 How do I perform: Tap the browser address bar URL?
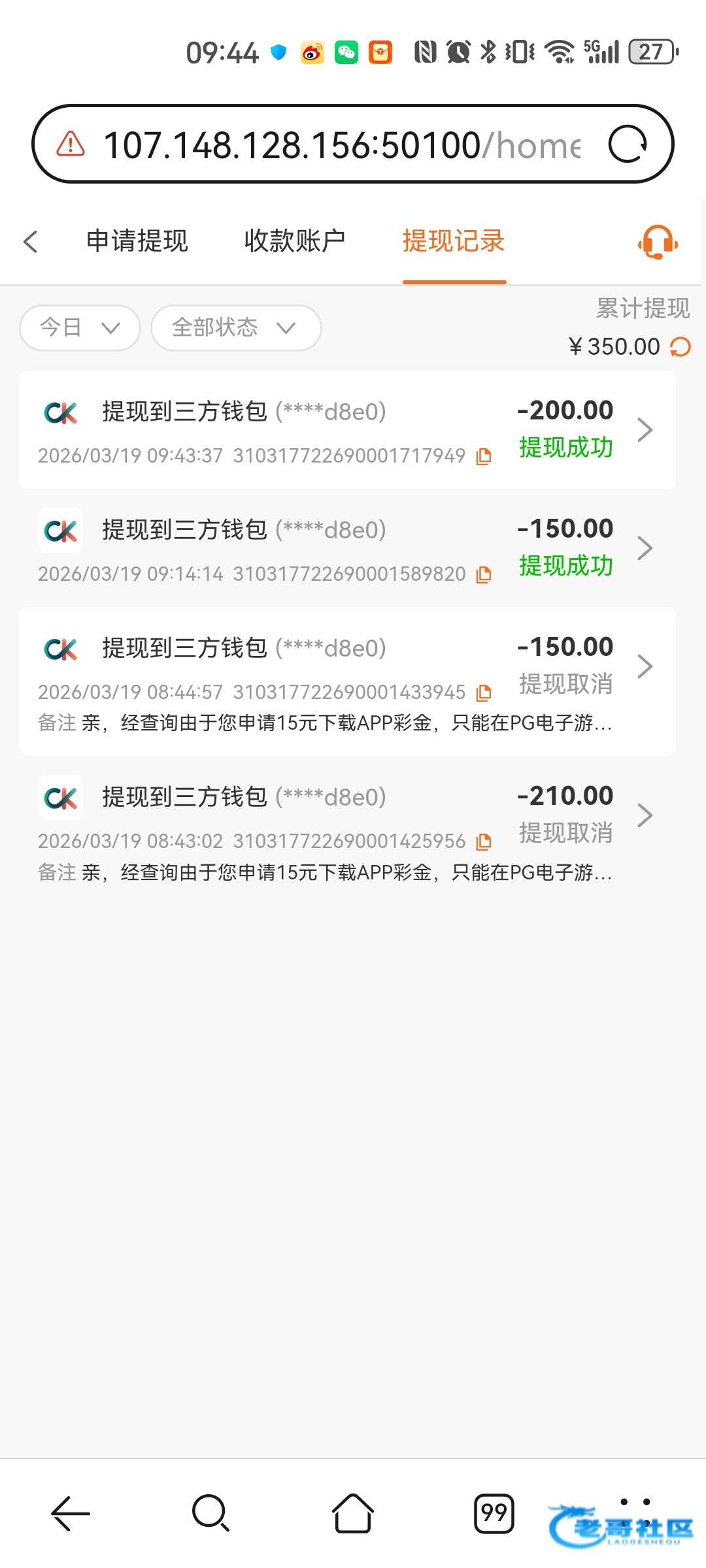342,145
